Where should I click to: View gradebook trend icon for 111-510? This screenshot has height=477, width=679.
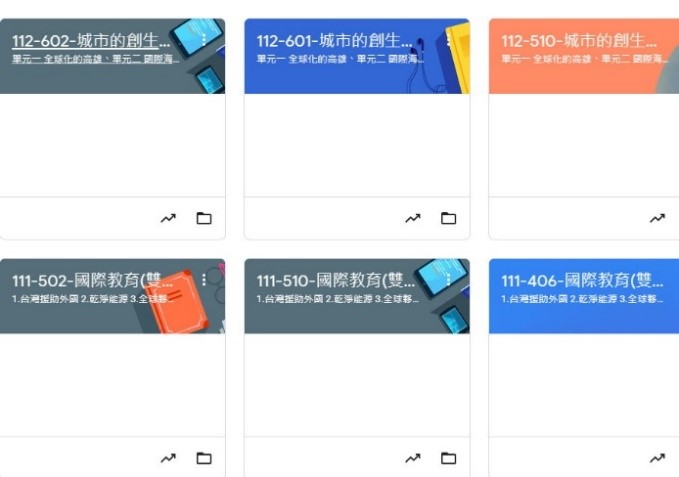pos(412,458)
